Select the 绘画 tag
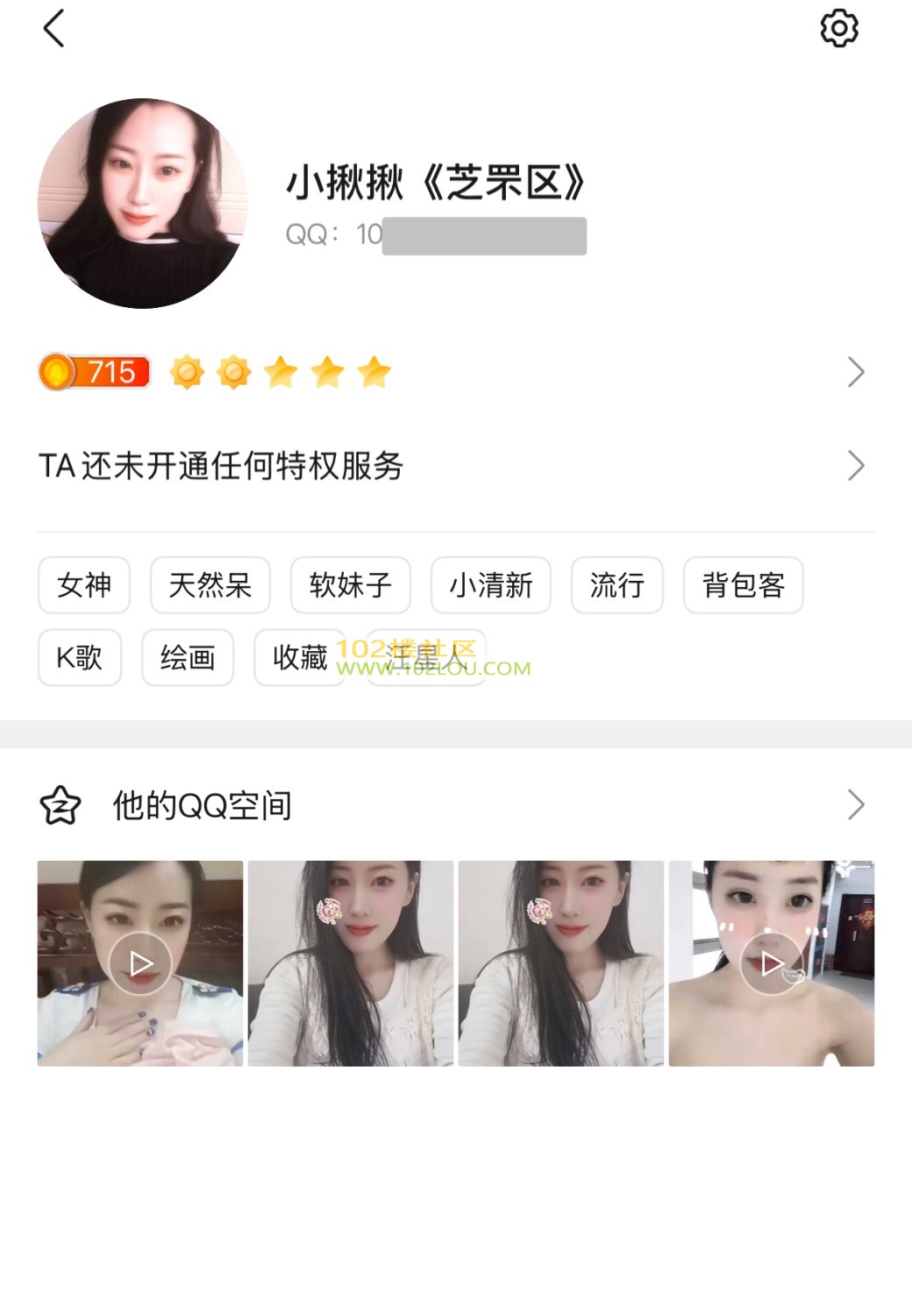The height and width of the screenshot is (1316, 912). click(x=188, y=658)
